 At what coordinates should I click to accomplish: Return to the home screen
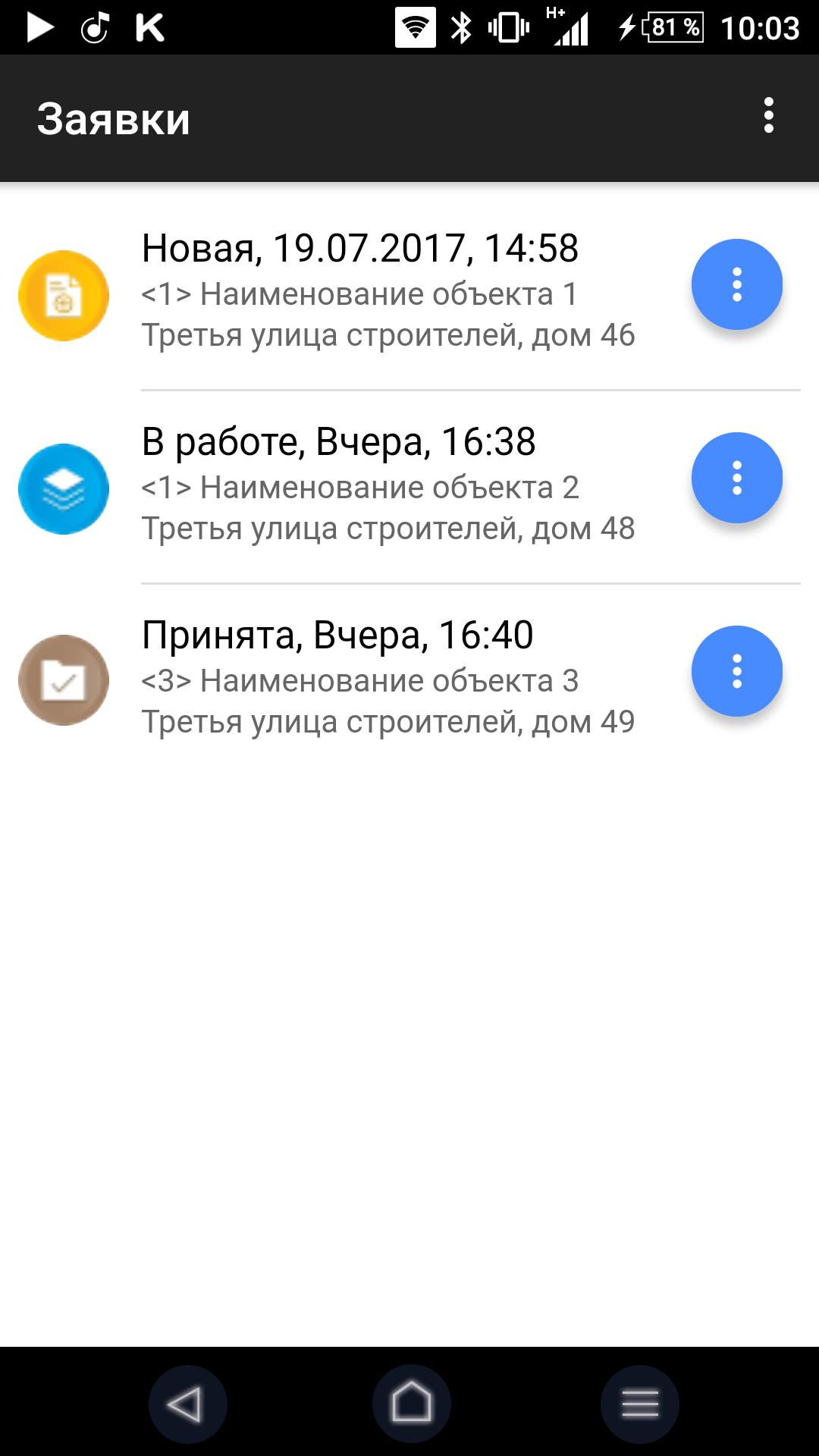click(411, 1403)
